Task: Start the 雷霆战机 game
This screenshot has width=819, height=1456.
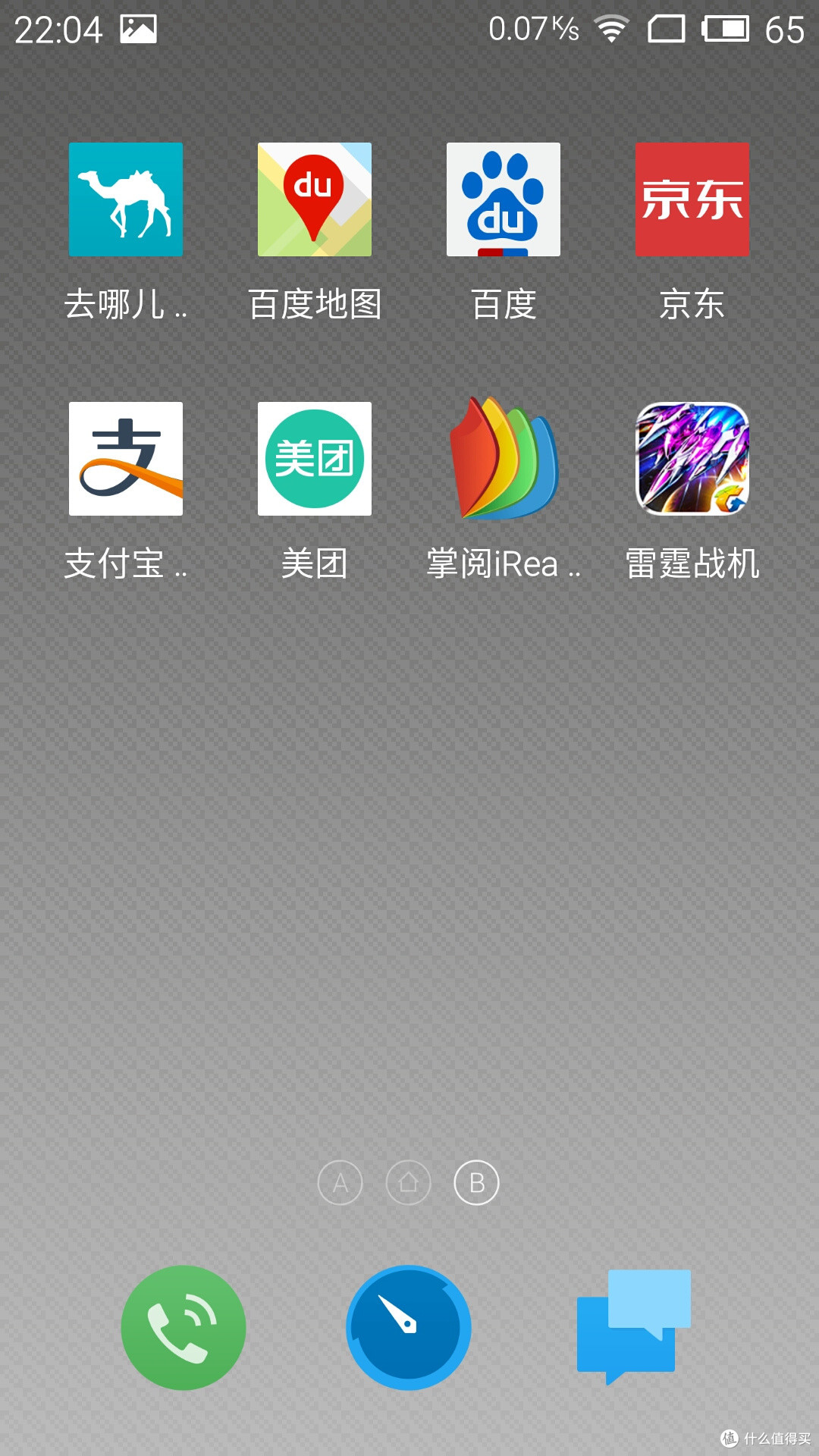Action: pyautogui.click(x=692, y=459)
